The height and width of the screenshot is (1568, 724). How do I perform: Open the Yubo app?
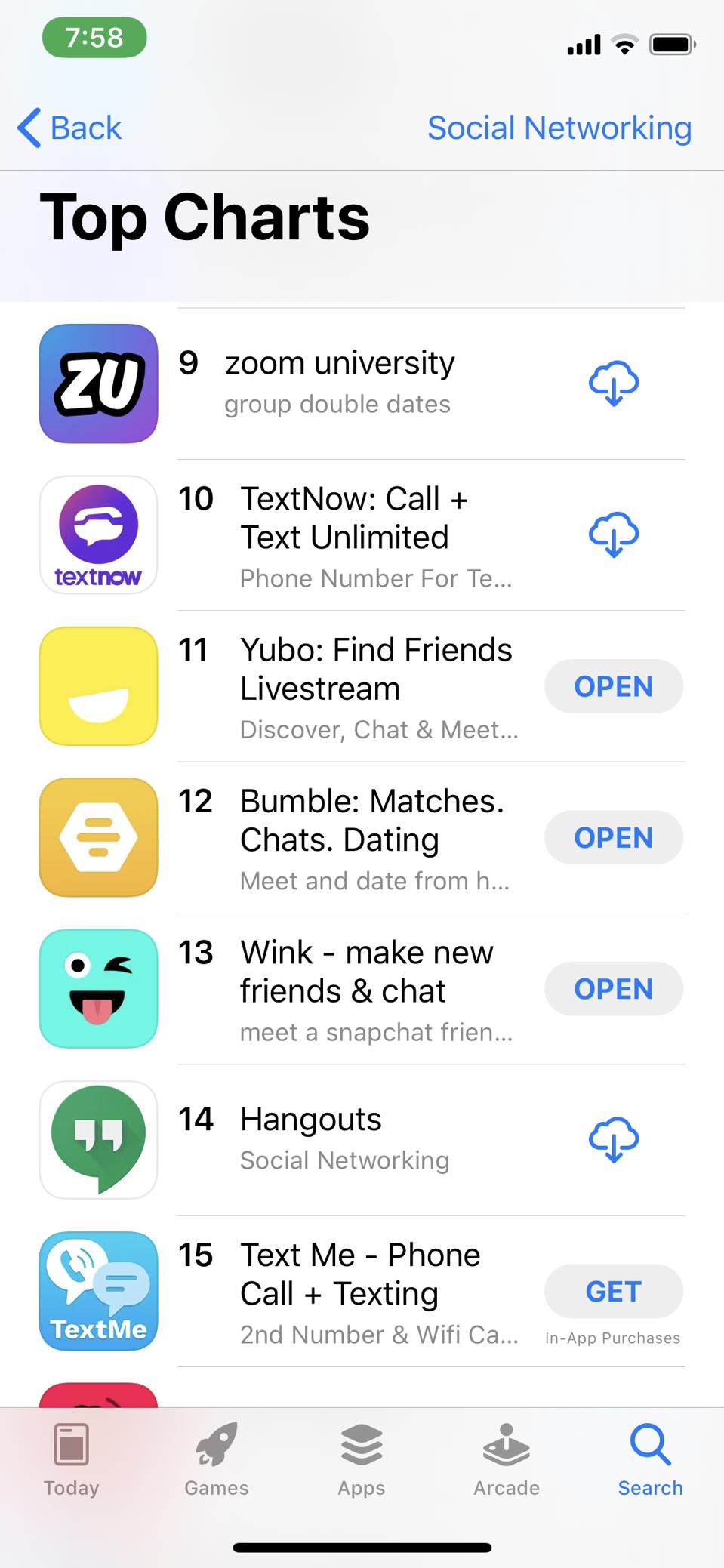613,686
